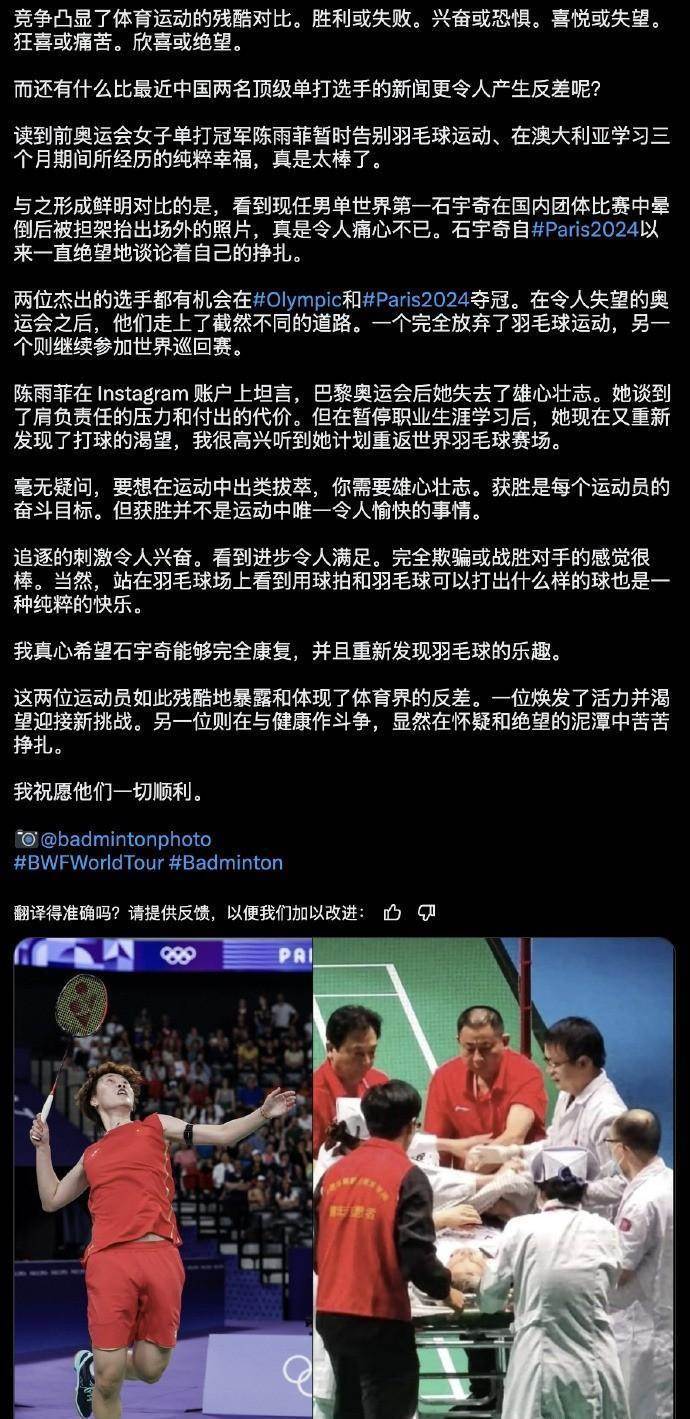Rate the translation with thumbs up
This screenshot has height=1419, width=690.
point(392,912)
